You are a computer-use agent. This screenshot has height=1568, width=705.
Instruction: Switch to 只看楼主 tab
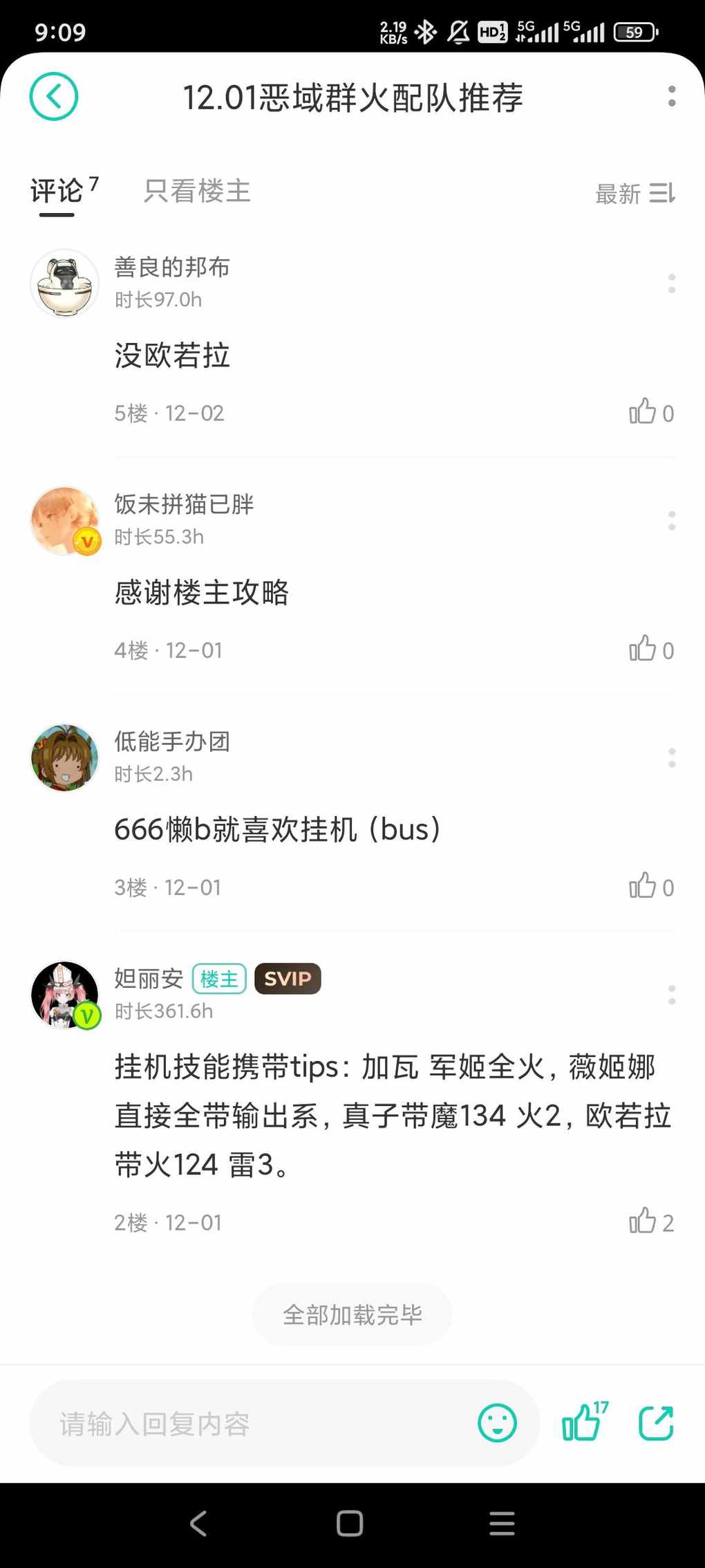[x=197, y=192]
